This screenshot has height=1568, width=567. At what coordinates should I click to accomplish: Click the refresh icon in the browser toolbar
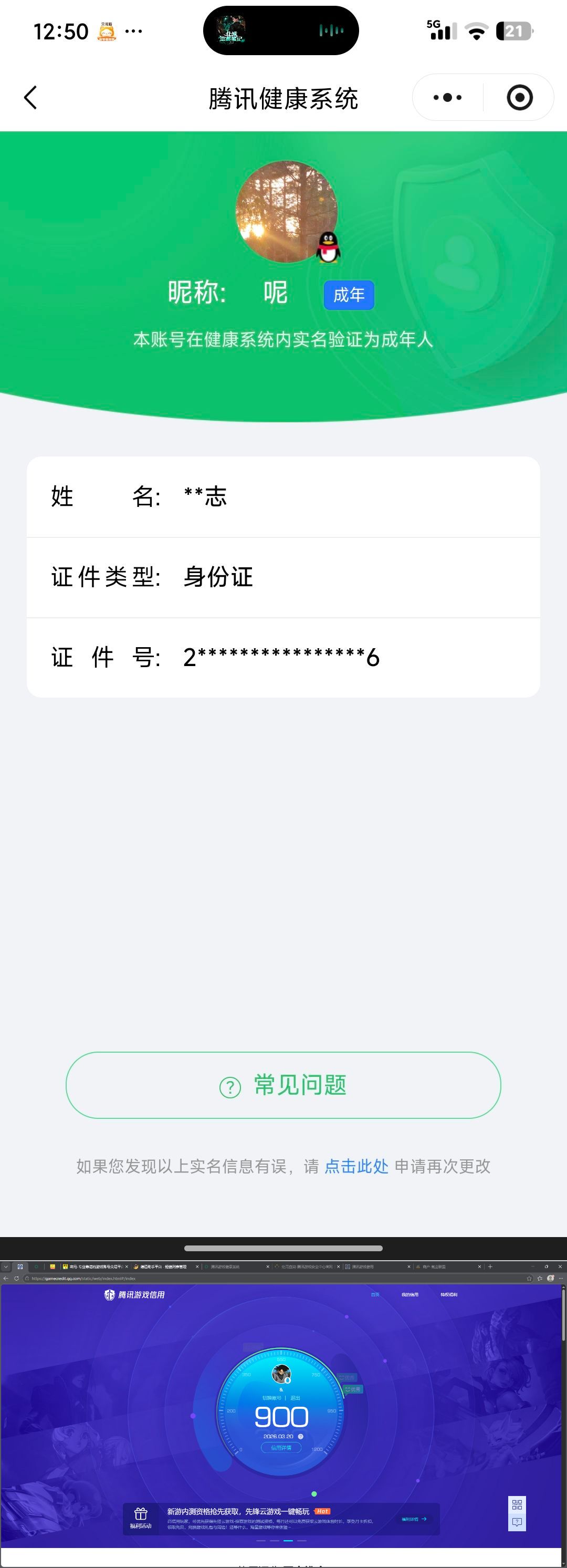click(16, 1279)
